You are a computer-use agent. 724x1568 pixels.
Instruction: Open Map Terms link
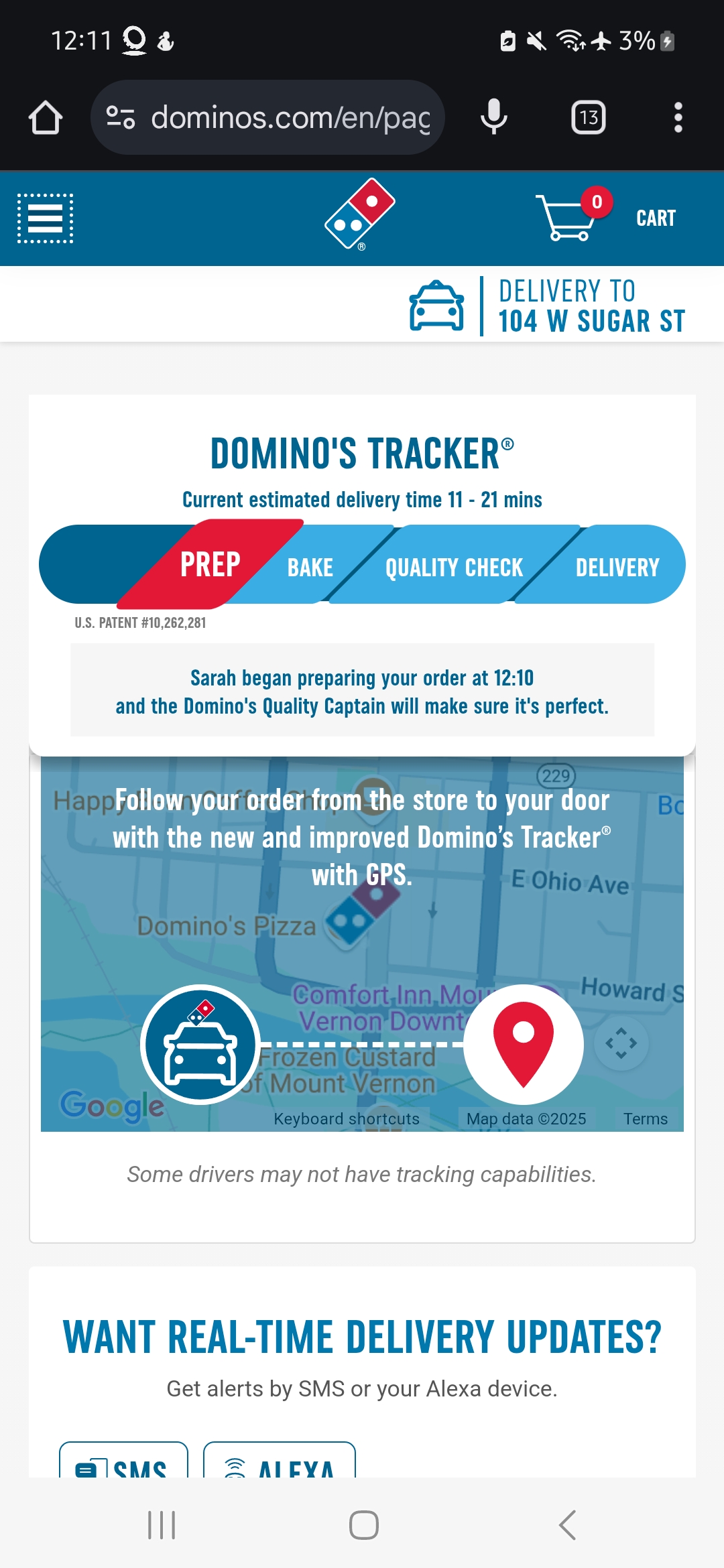coord(646,1118)
